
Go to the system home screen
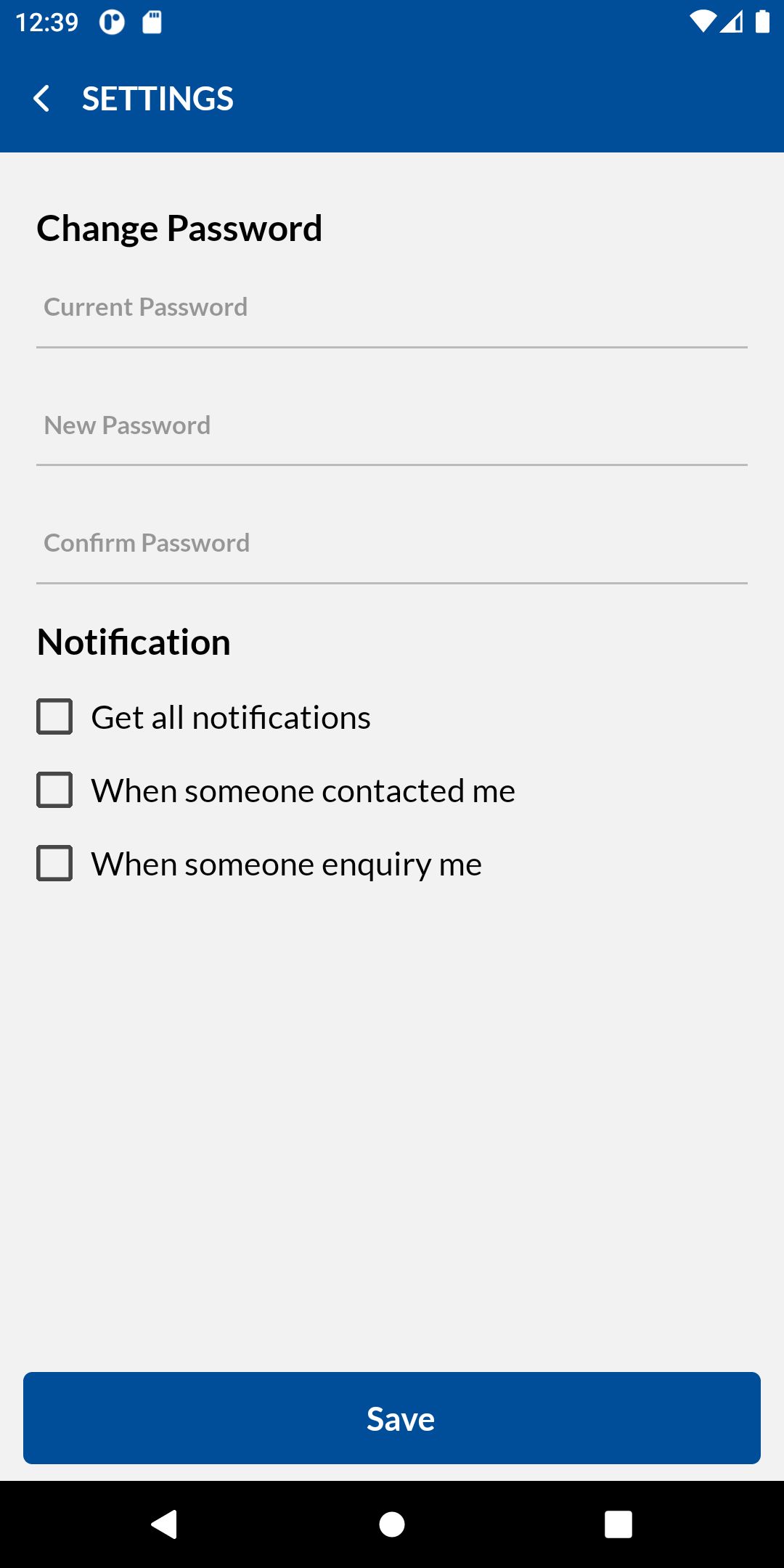392,1524
